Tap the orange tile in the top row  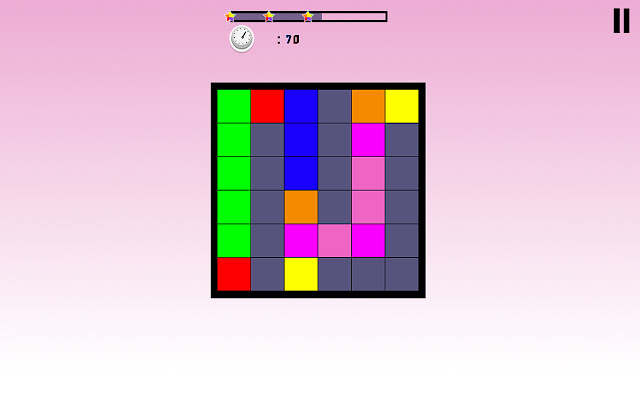368,106
